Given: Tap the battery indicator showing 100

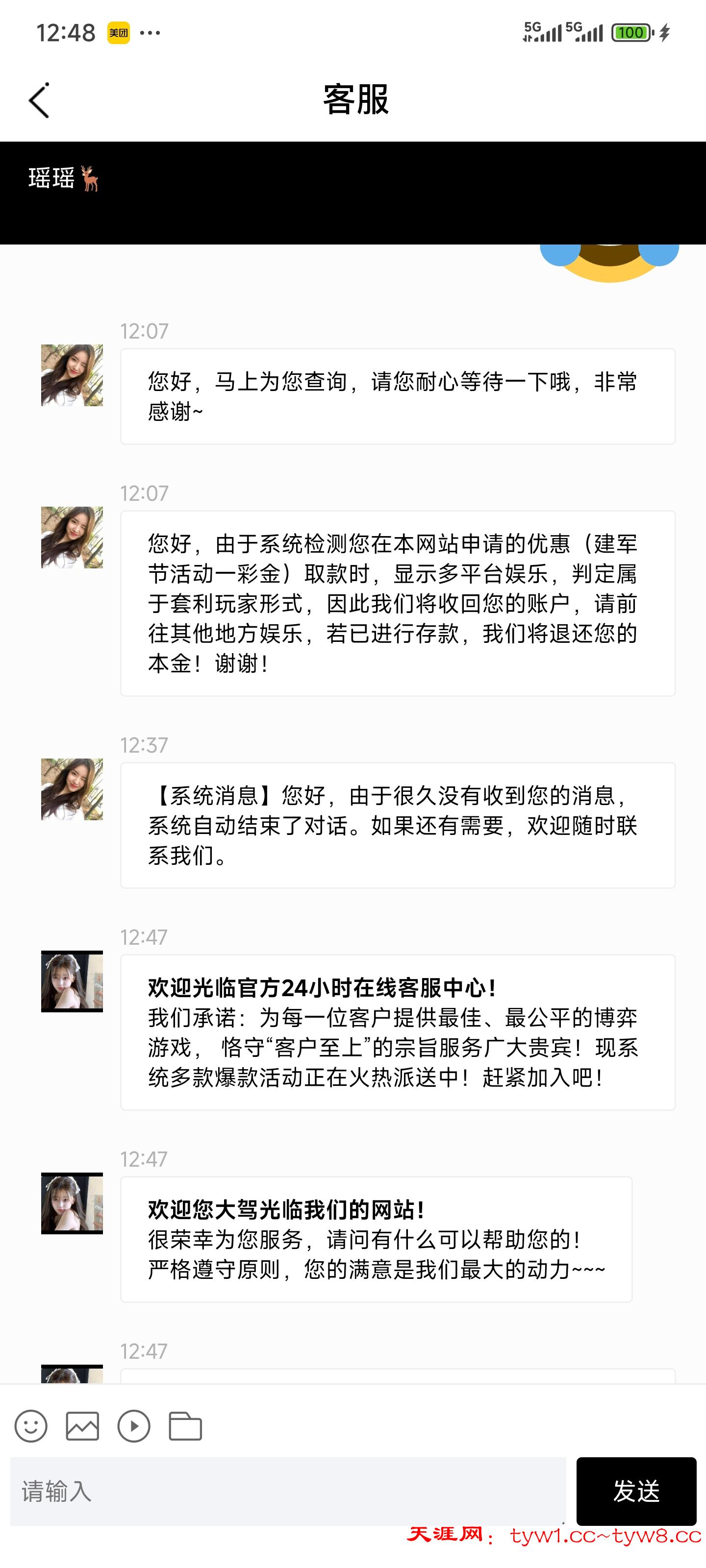Looking at the screenshot, I should click(631, 32).
